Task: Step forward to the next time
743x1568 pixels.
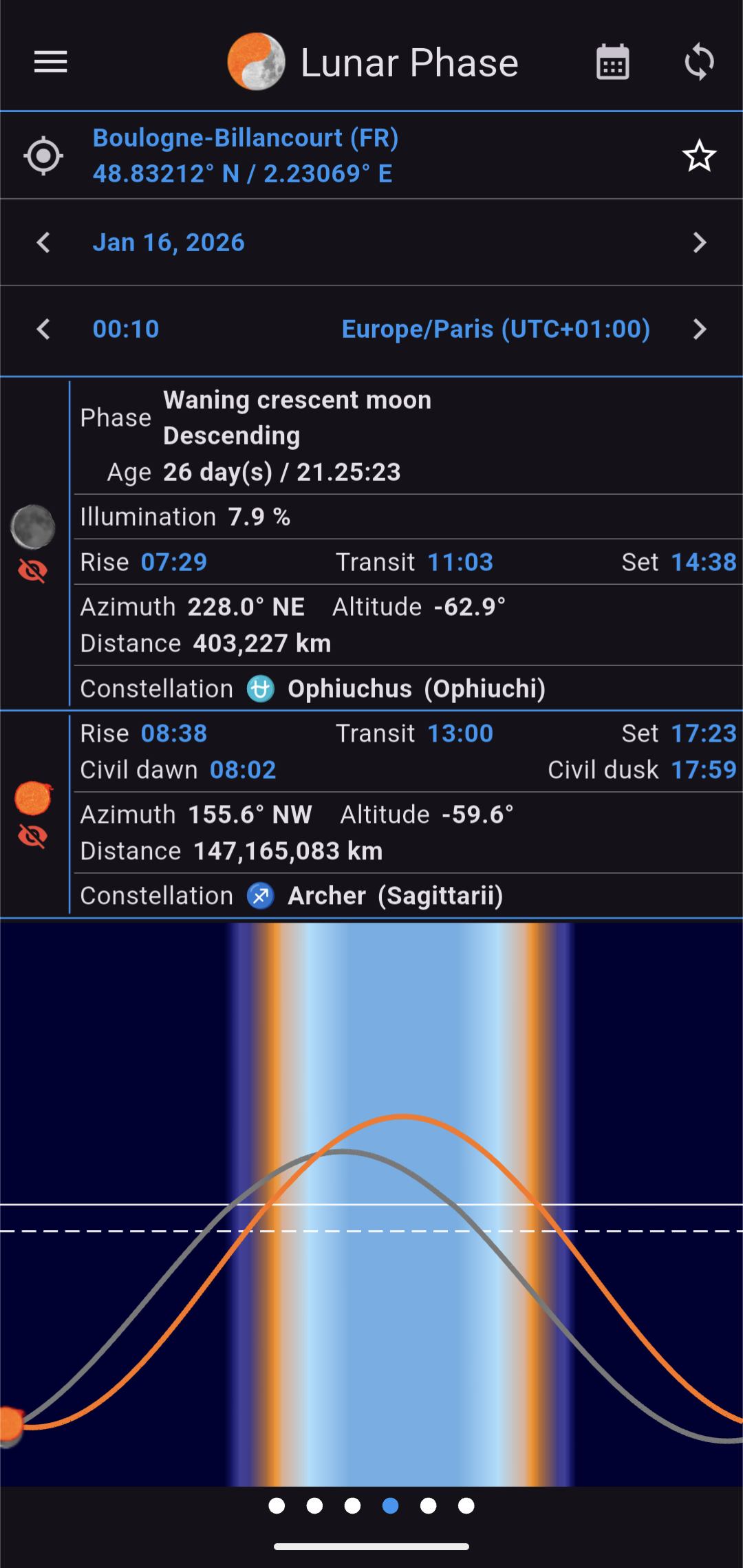Action: click(700, 330)
